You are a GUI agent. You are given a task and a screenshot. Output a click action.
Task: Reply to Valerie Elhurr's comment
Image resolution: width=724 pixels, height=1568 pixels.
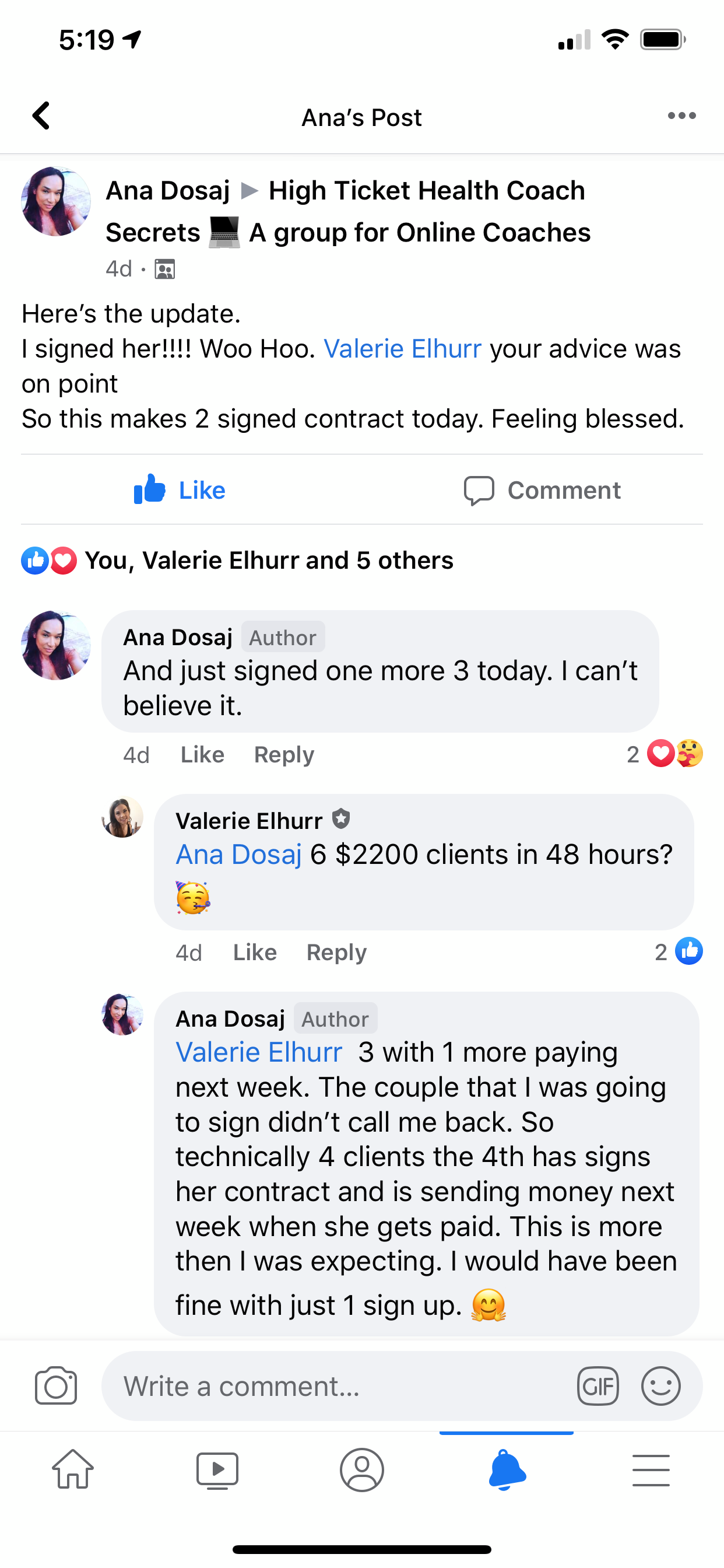click(336, 953)
